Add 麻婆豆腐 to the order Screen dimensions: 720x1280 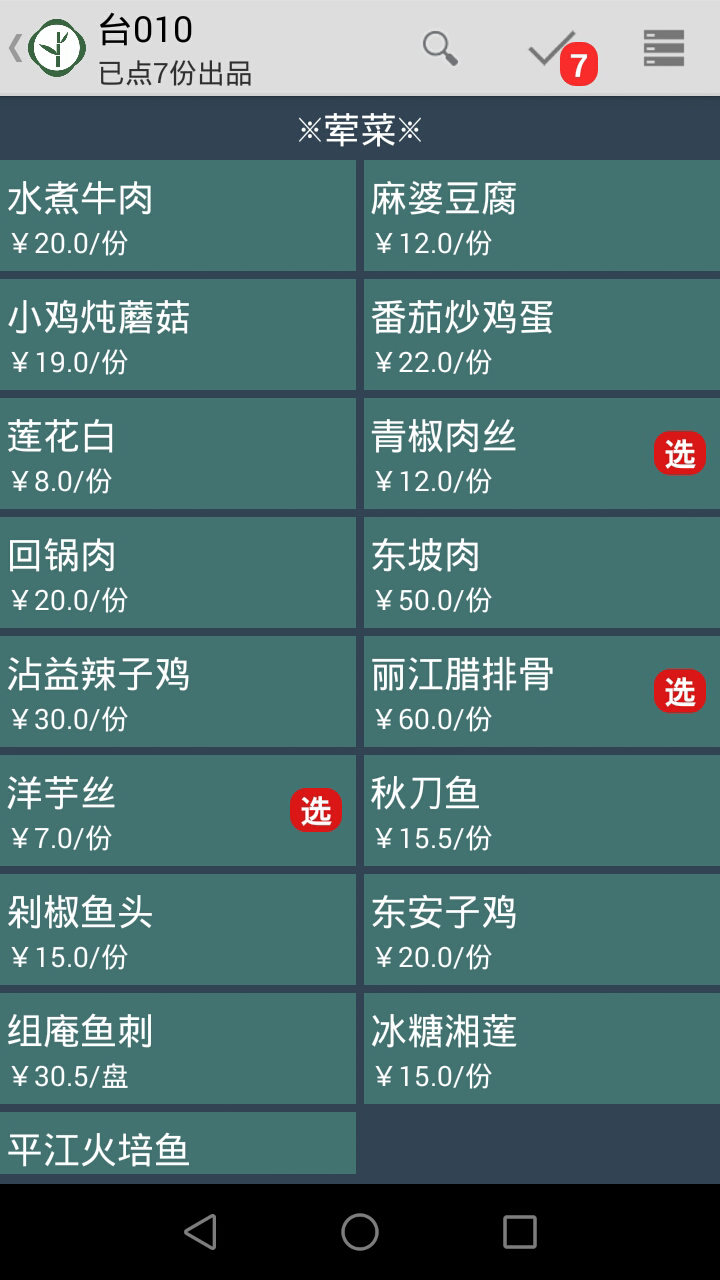pyautogui.click(x=541, y=215)
